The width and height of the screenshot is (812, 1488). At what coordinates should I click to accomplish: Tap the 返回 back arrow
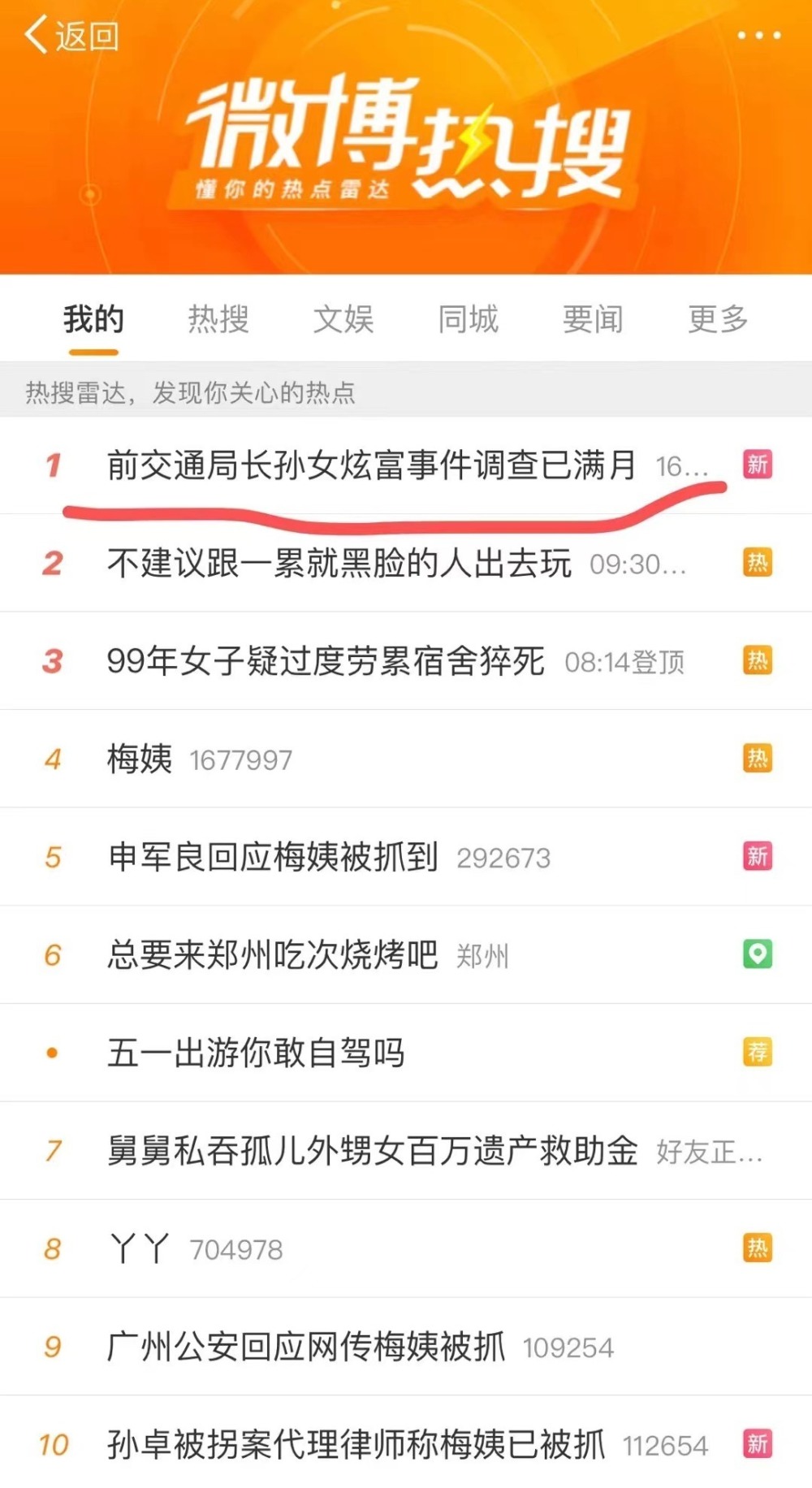coord(71,36)
